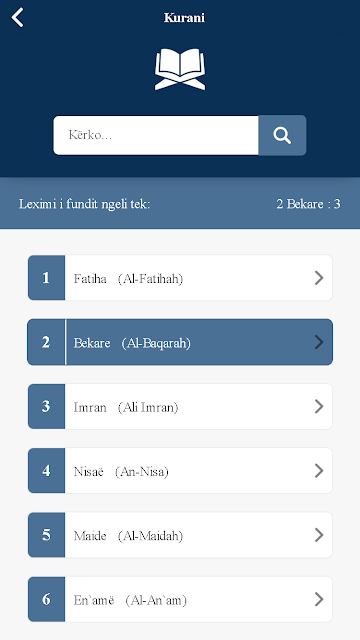The height and width of the screenshot is (640, 360).
Task: Open surah 4 Nisaë (An-Nisa)
Action: click(180, 471)
